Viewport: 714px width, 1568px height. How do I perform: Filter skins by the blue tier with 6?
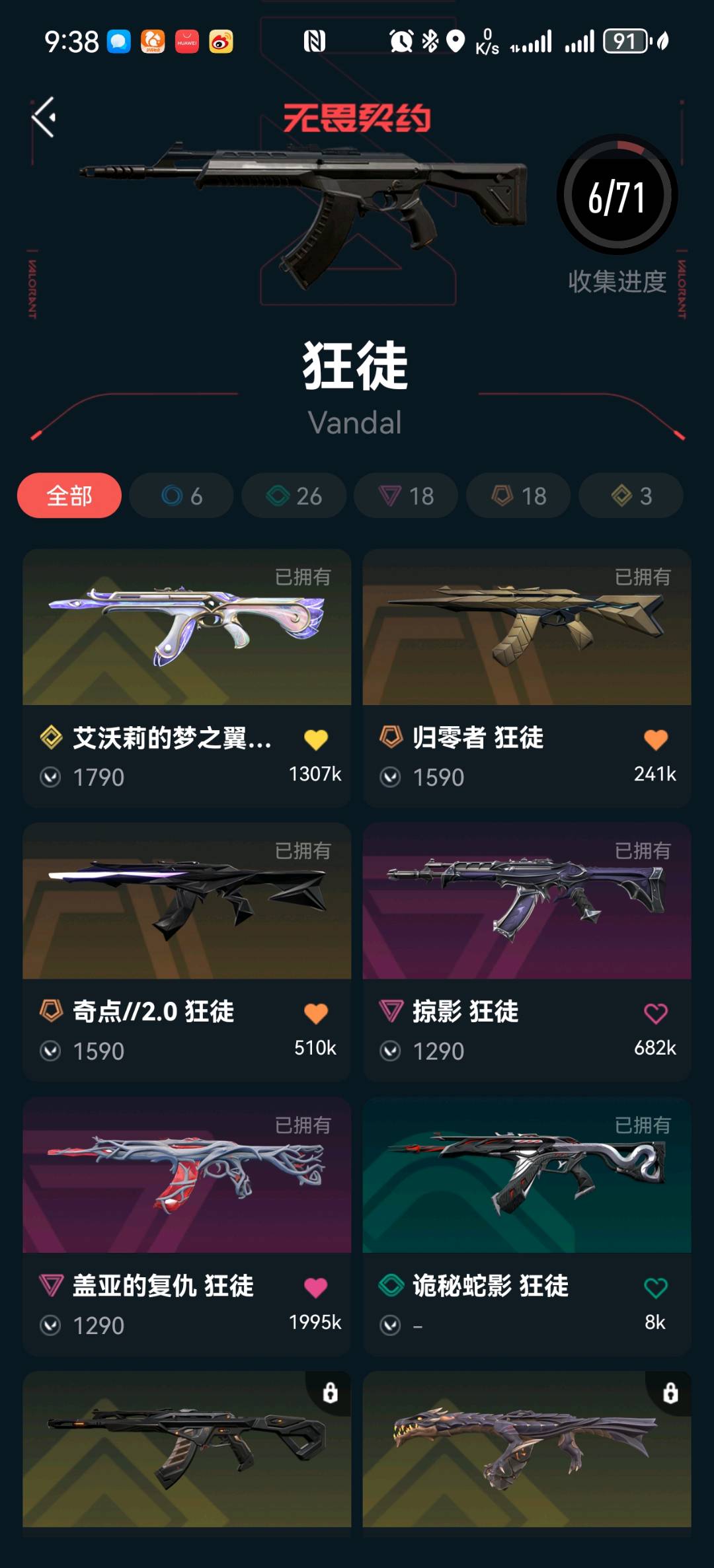pos(182,496)
